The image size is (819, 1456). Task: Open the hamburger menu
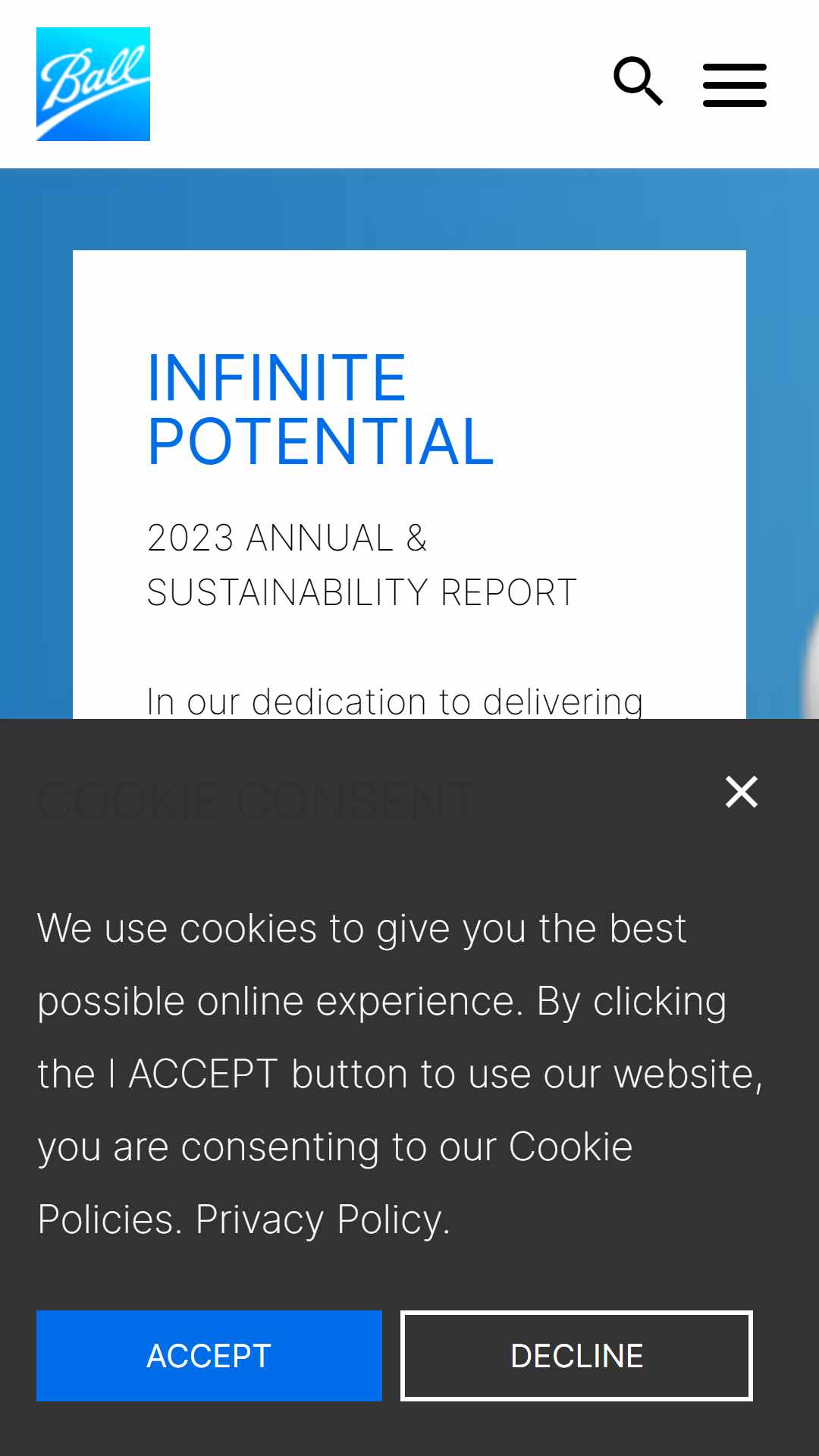(x=734, y=85)
